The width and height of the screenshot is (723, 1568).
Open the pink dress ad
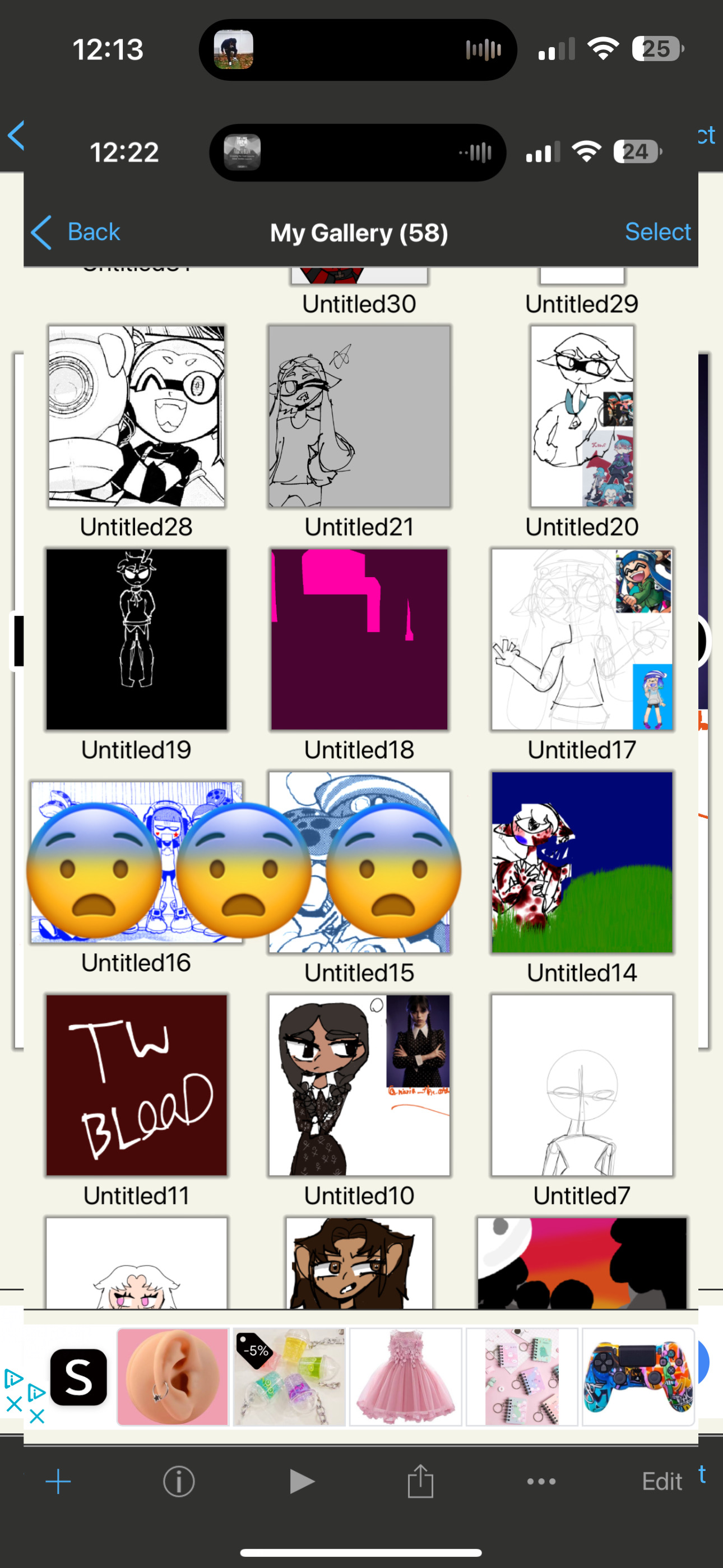click(x=405, y=1376)
